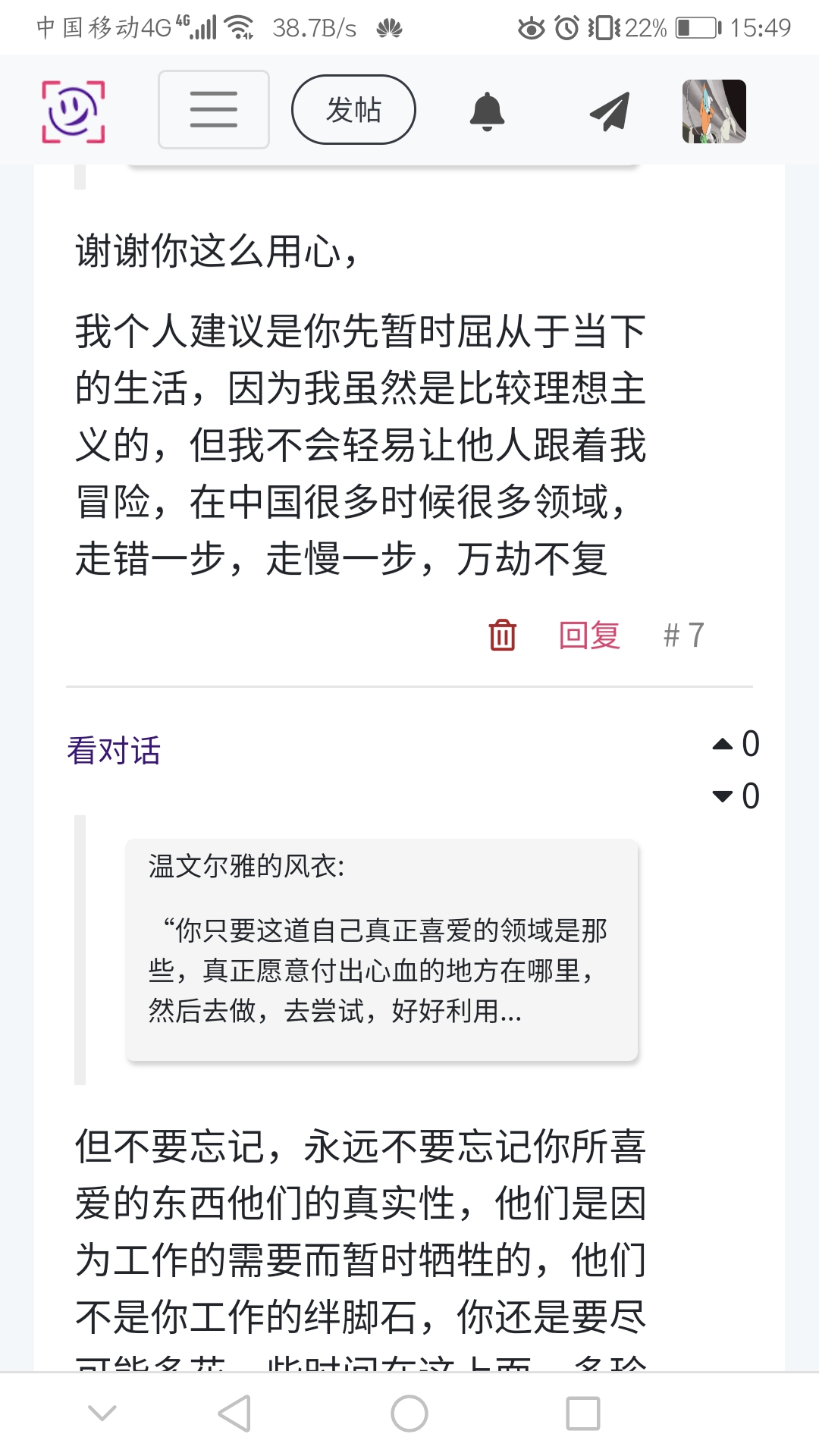This screenshot has height=1456, width=819.
Task: Hide the navigation bar with chevron
Action: 102,1414
